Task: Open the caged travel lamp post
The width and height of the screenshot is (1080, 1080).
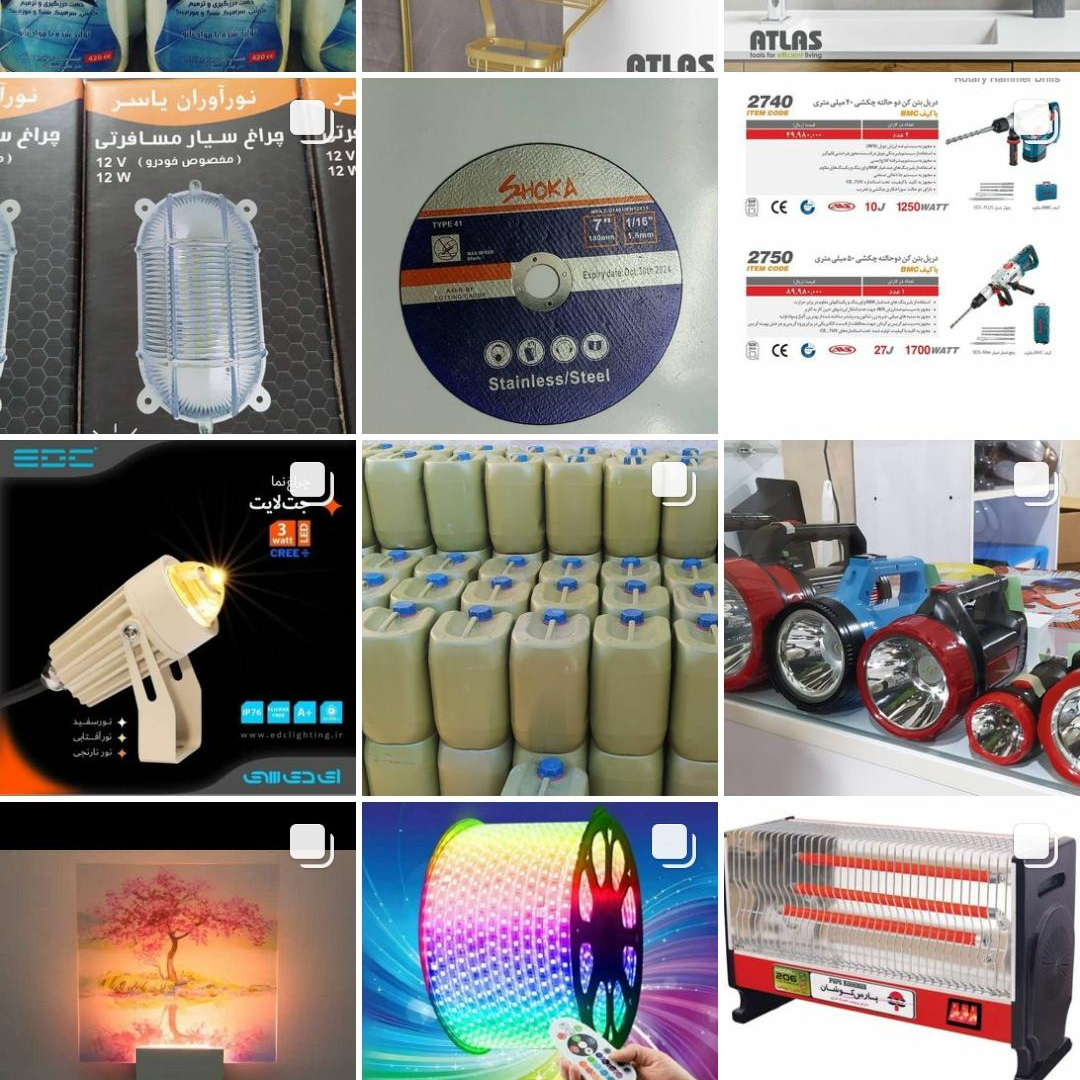Action: (x=177, y=256)
